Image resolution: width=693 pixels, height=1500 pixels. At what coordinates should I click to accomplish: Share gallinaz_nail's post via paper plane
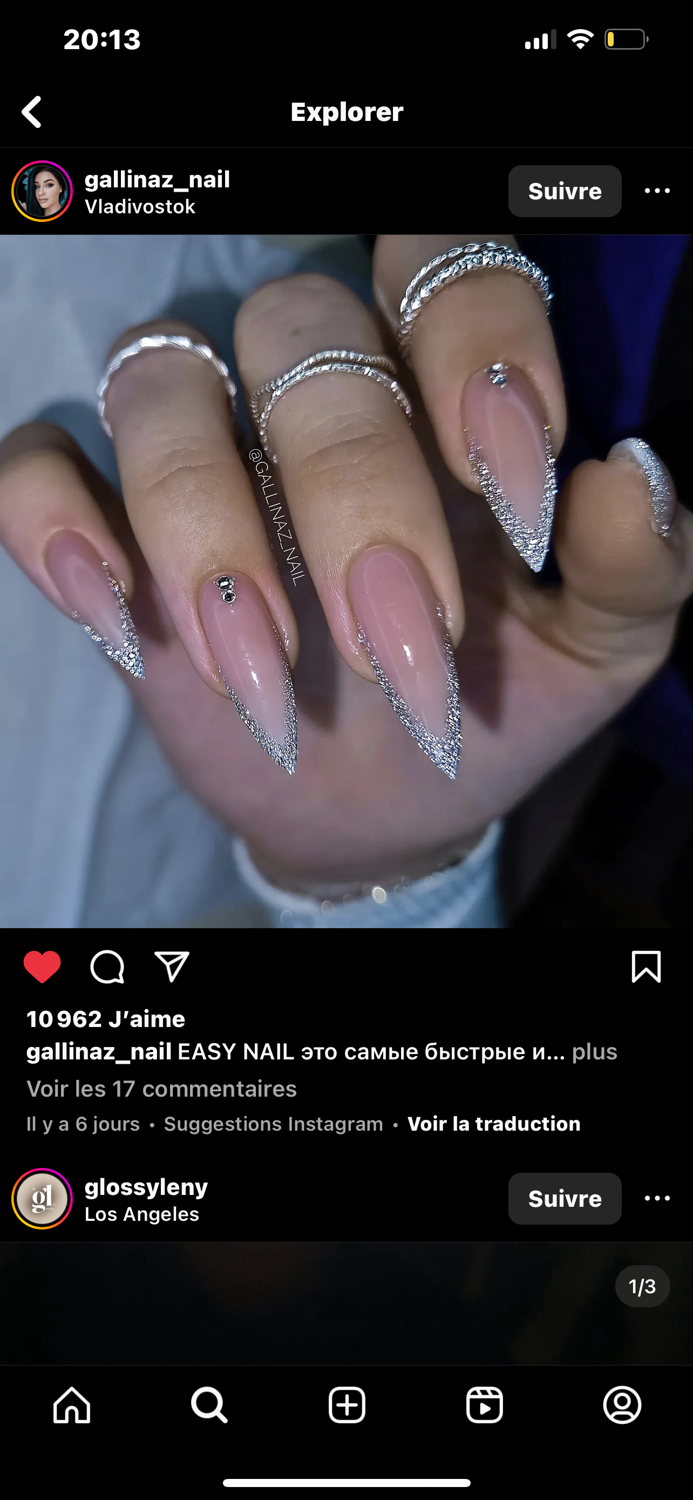tap(172, 966)
